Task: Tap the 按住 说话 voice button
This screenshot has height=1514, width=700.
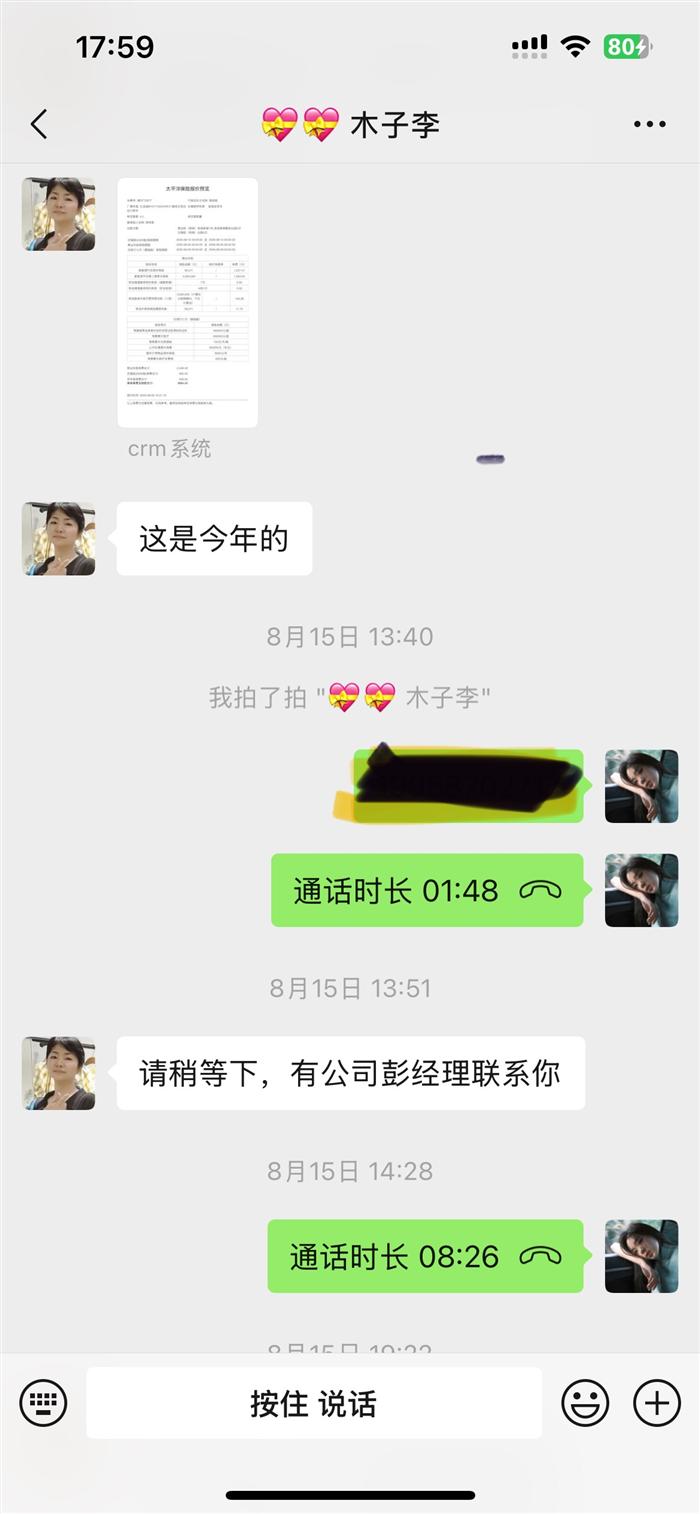Action: (313, 1403)
